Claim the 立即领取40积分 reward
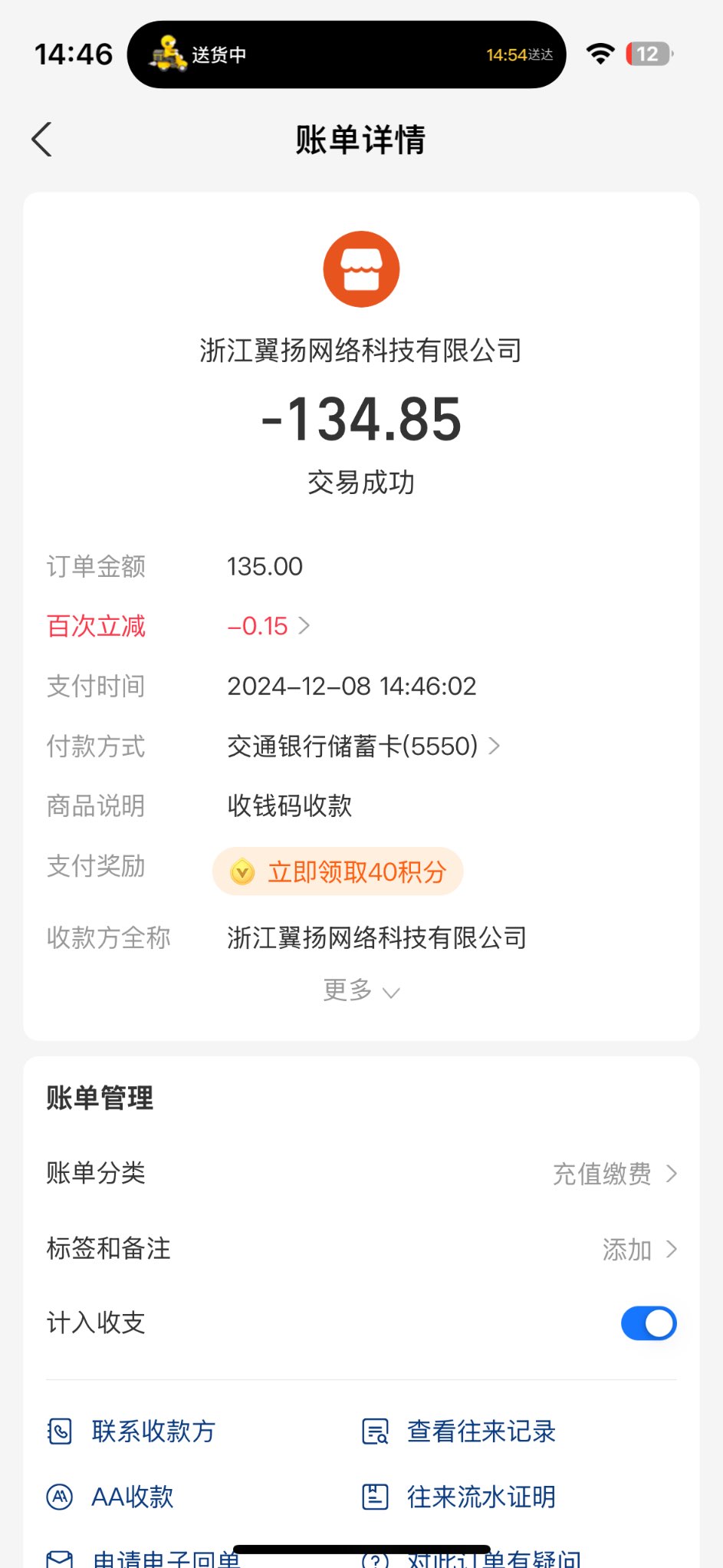723x1568 pixels. coord(338,871)
